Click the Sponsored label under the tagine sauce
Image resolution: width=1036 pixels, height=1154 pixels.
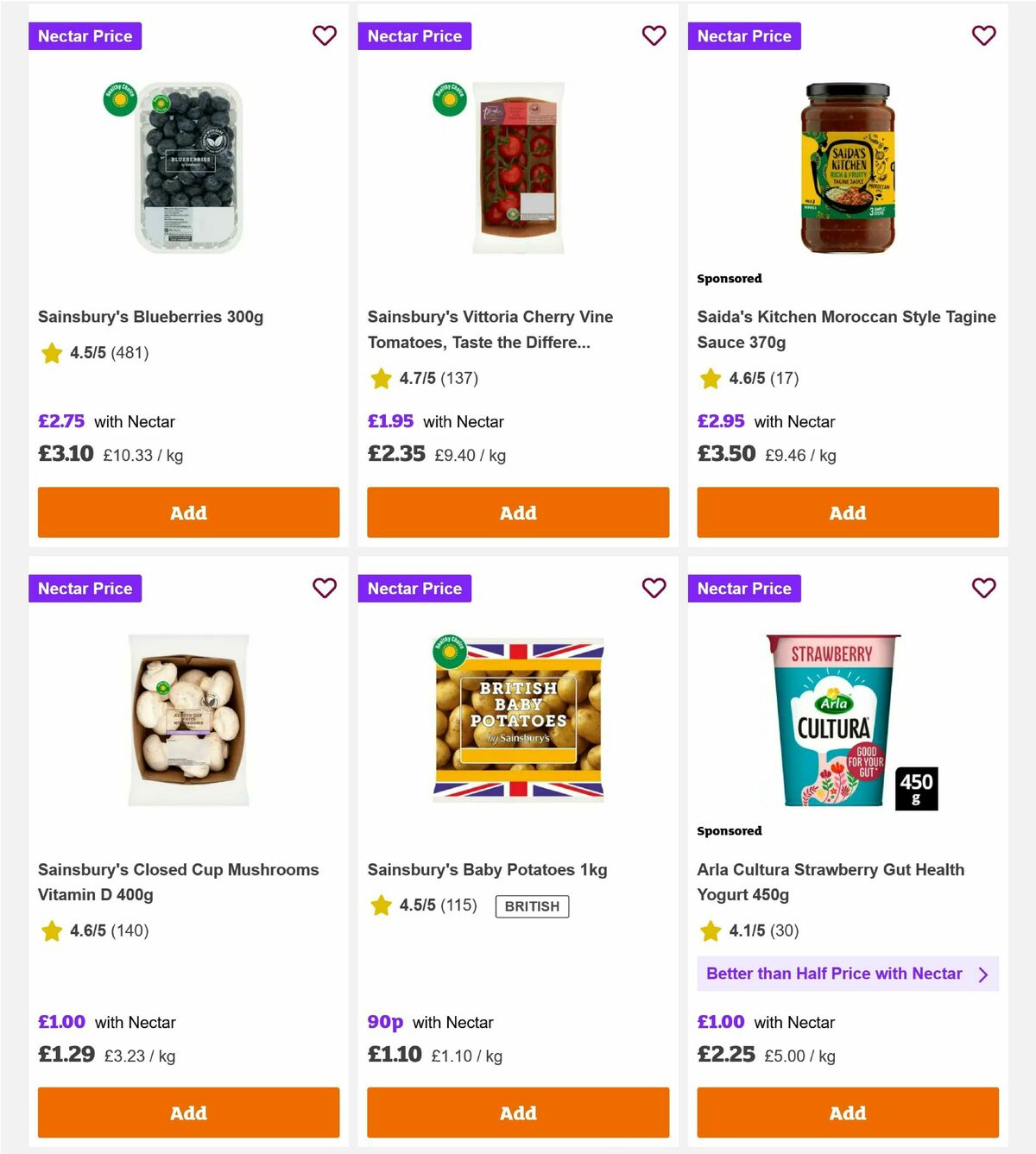(729, 278)
